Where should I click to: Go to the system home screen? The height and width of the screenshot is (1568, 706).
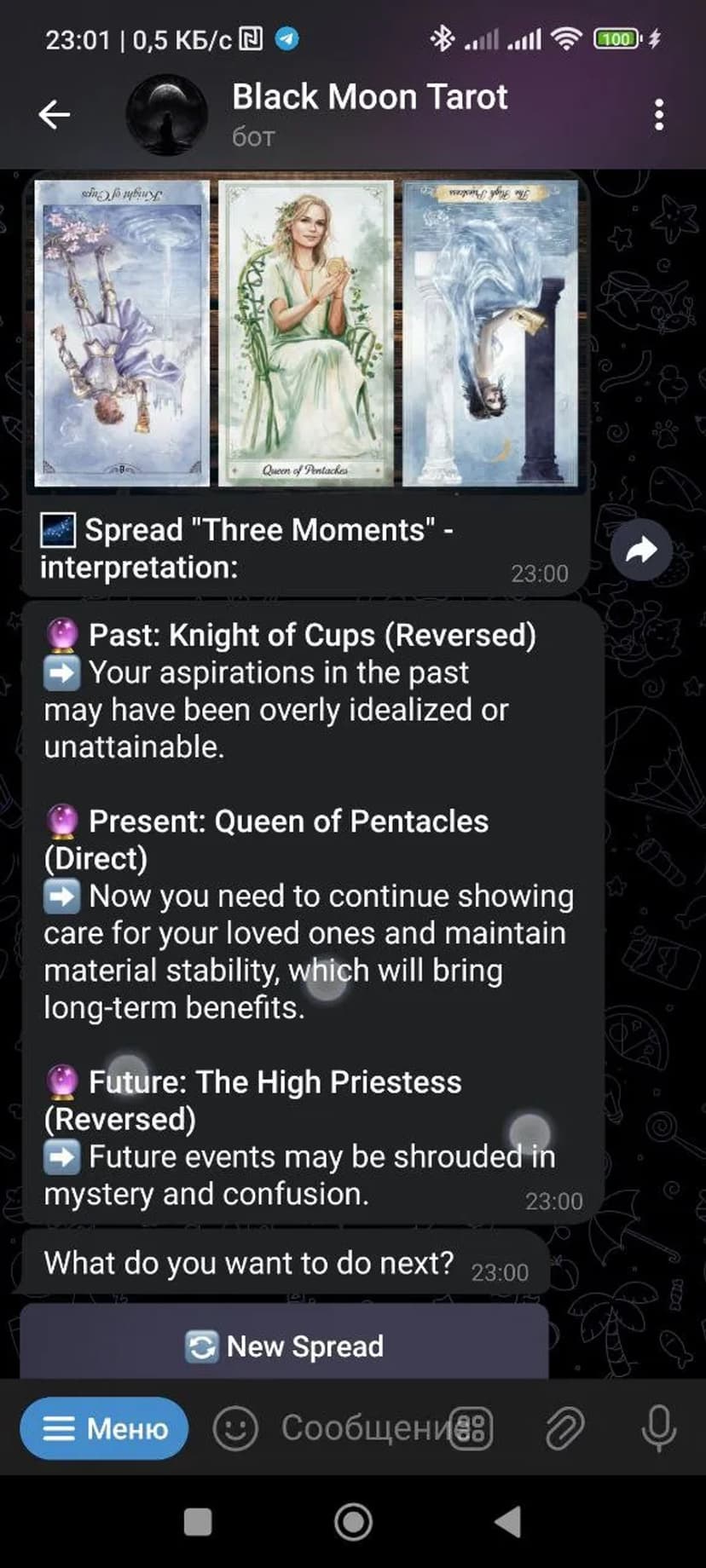353,1522
